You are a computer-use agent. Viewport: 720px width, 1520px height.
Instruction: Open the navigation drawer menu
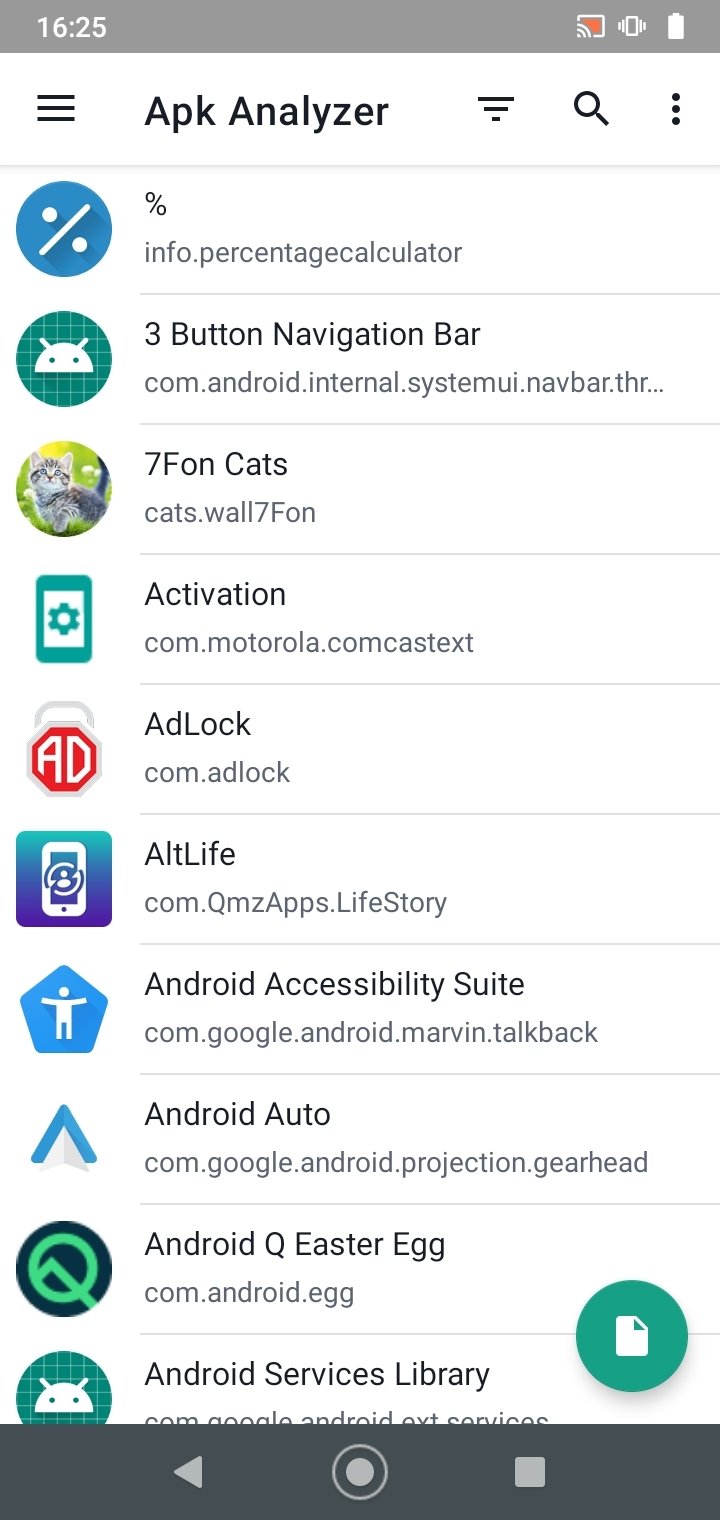(55, 108)
